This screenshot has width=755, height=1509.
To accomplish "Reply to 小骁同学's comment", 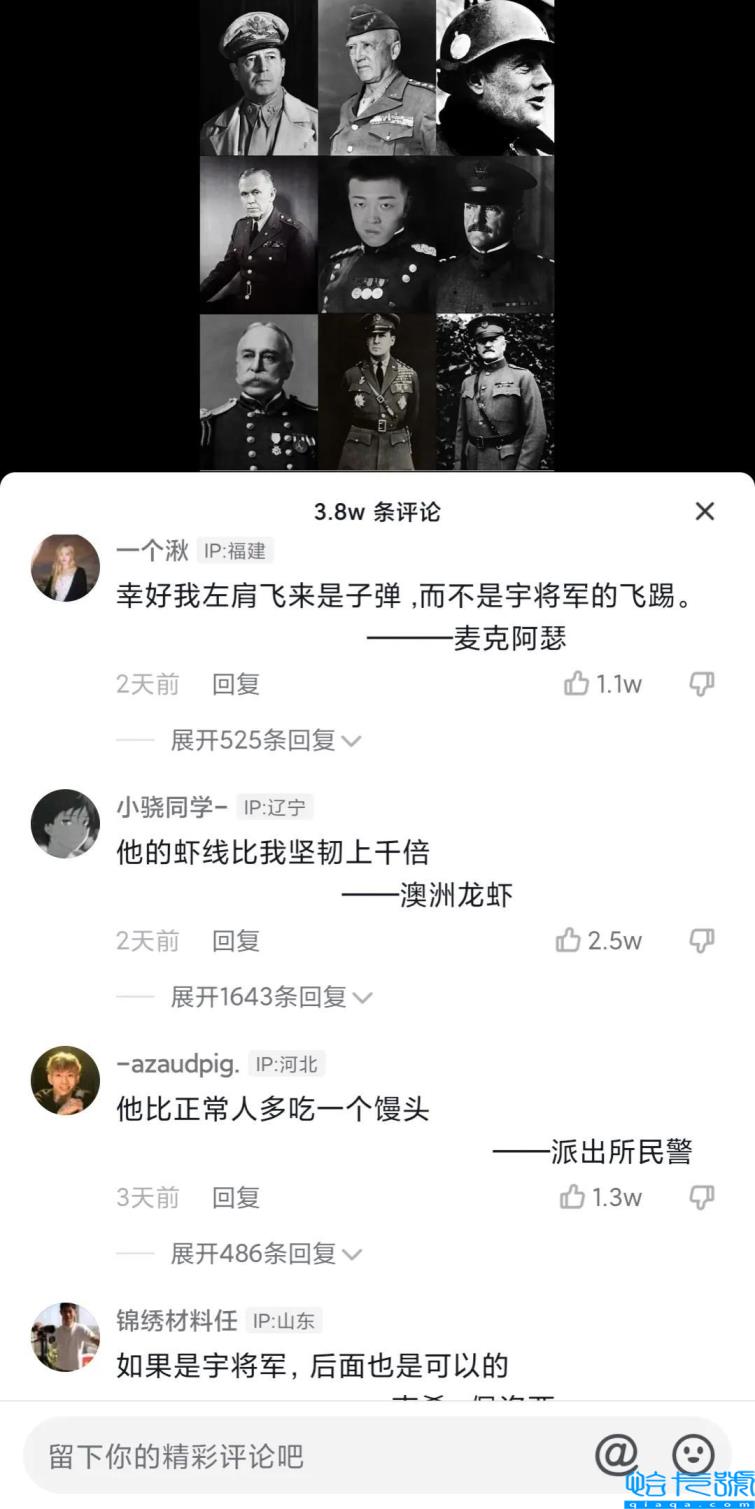I will tap(235, 940).
